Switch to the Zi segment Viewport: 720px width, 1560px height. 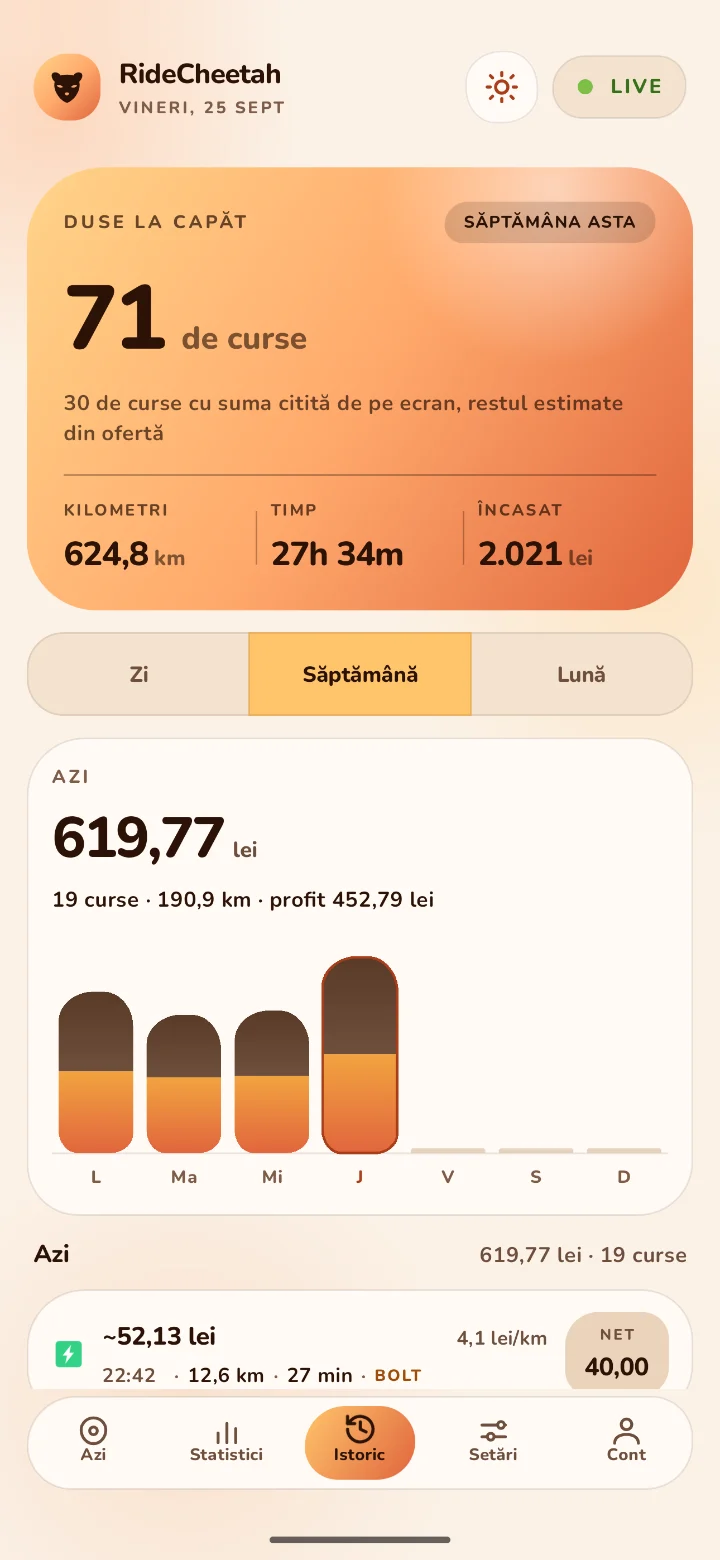coord(139,674)
